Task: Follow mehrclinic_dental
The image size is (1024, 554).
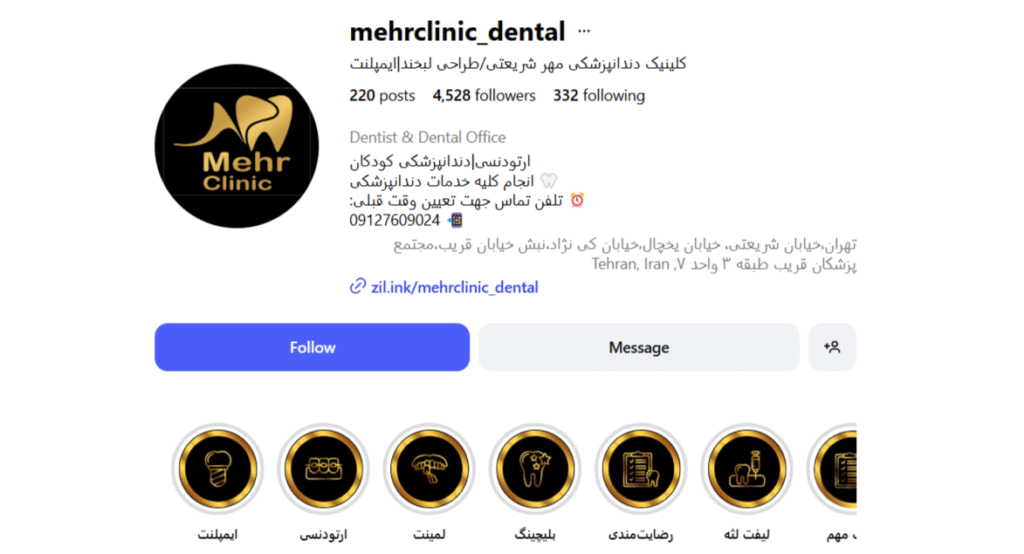Action: tap(312, 347)
